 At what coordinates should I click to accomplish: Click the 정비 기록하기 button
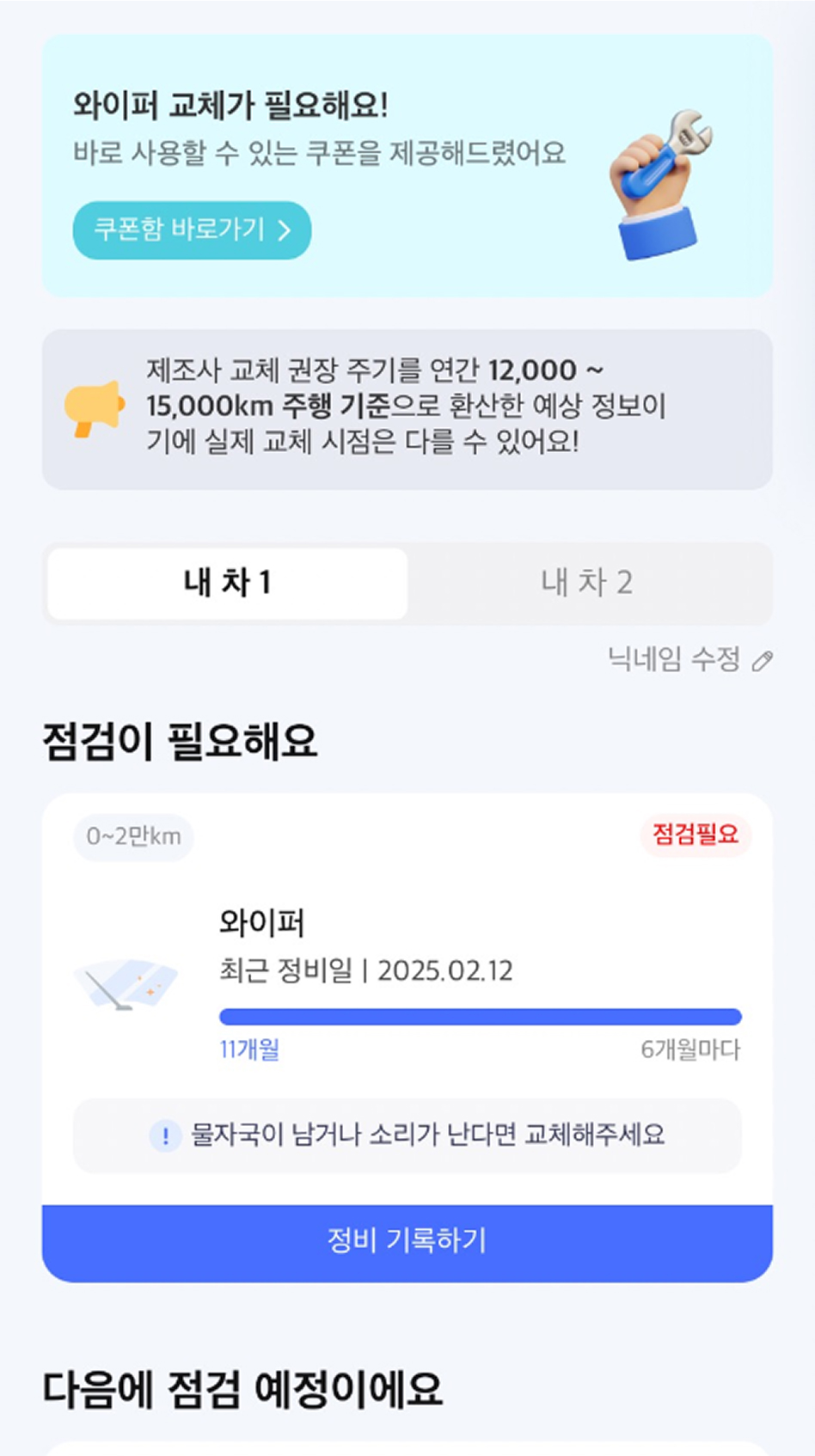[x=407, y=1239]
